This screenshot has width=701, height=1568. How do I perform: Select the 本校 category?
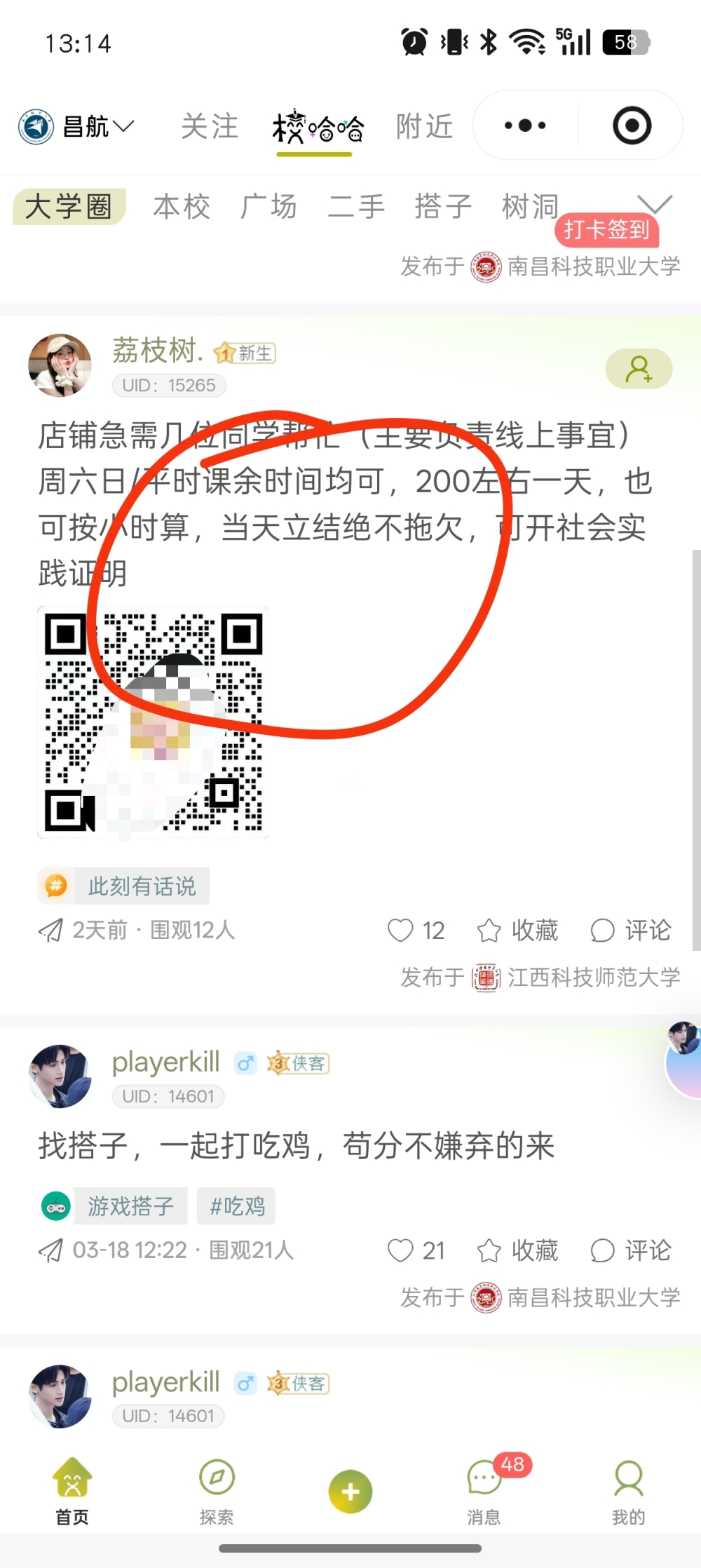click(x=182, y=207)
